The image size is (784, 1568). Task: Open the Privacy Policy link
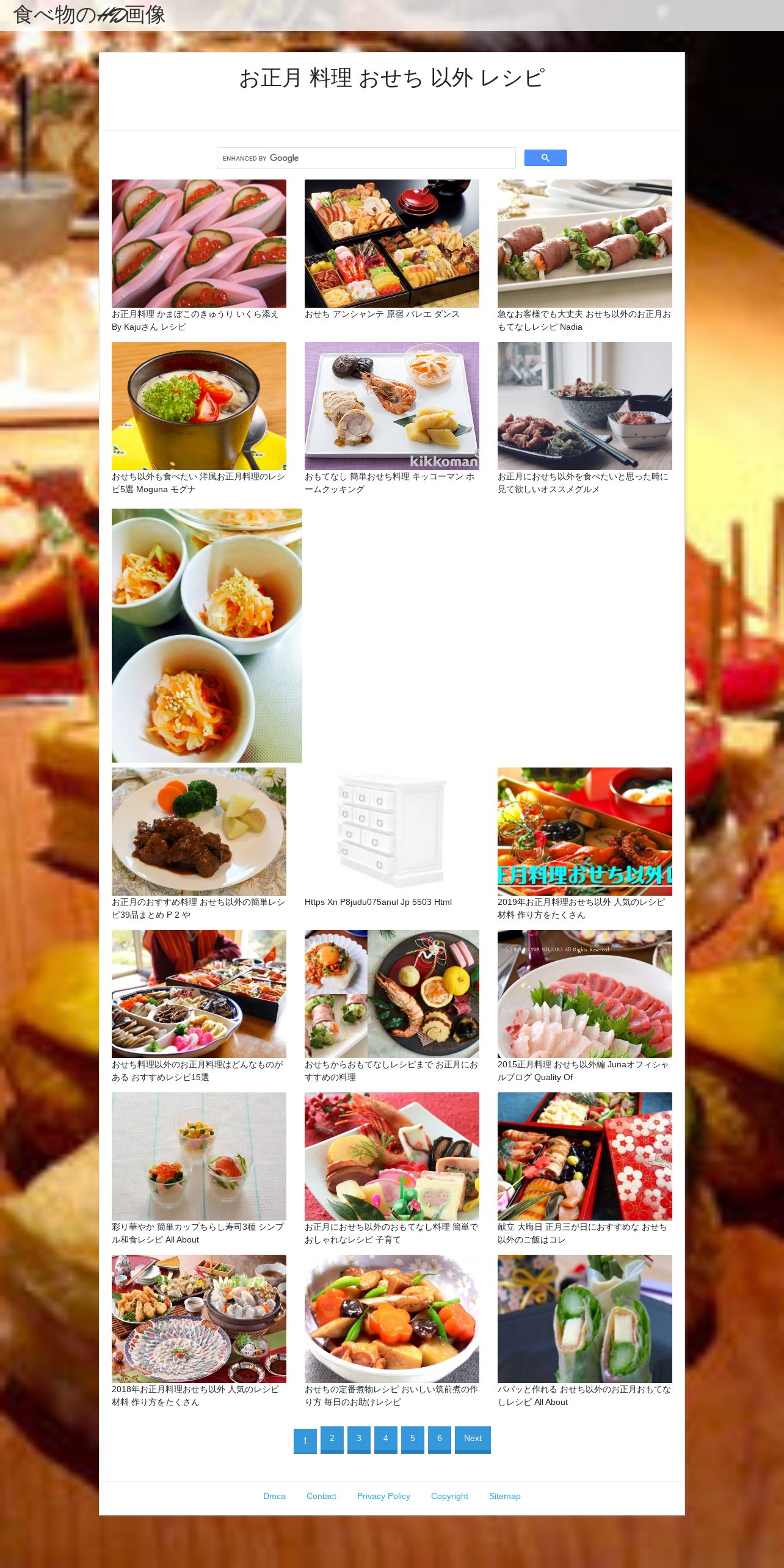(x=383, y=1496)
